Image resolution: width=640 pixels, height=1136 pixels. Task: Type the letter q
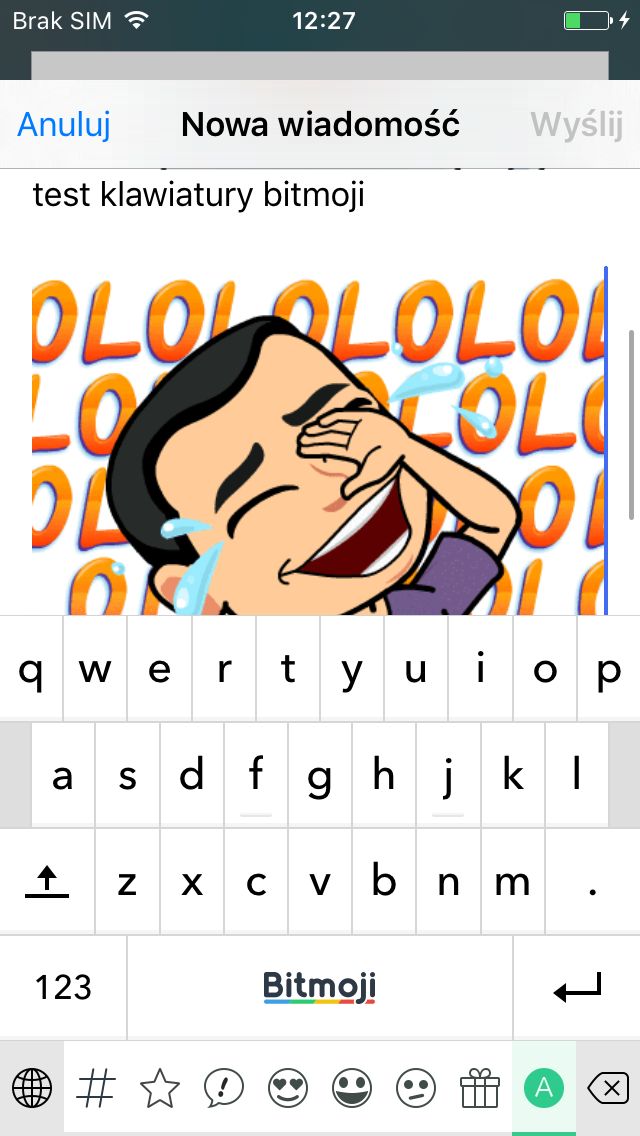point(31,670)
